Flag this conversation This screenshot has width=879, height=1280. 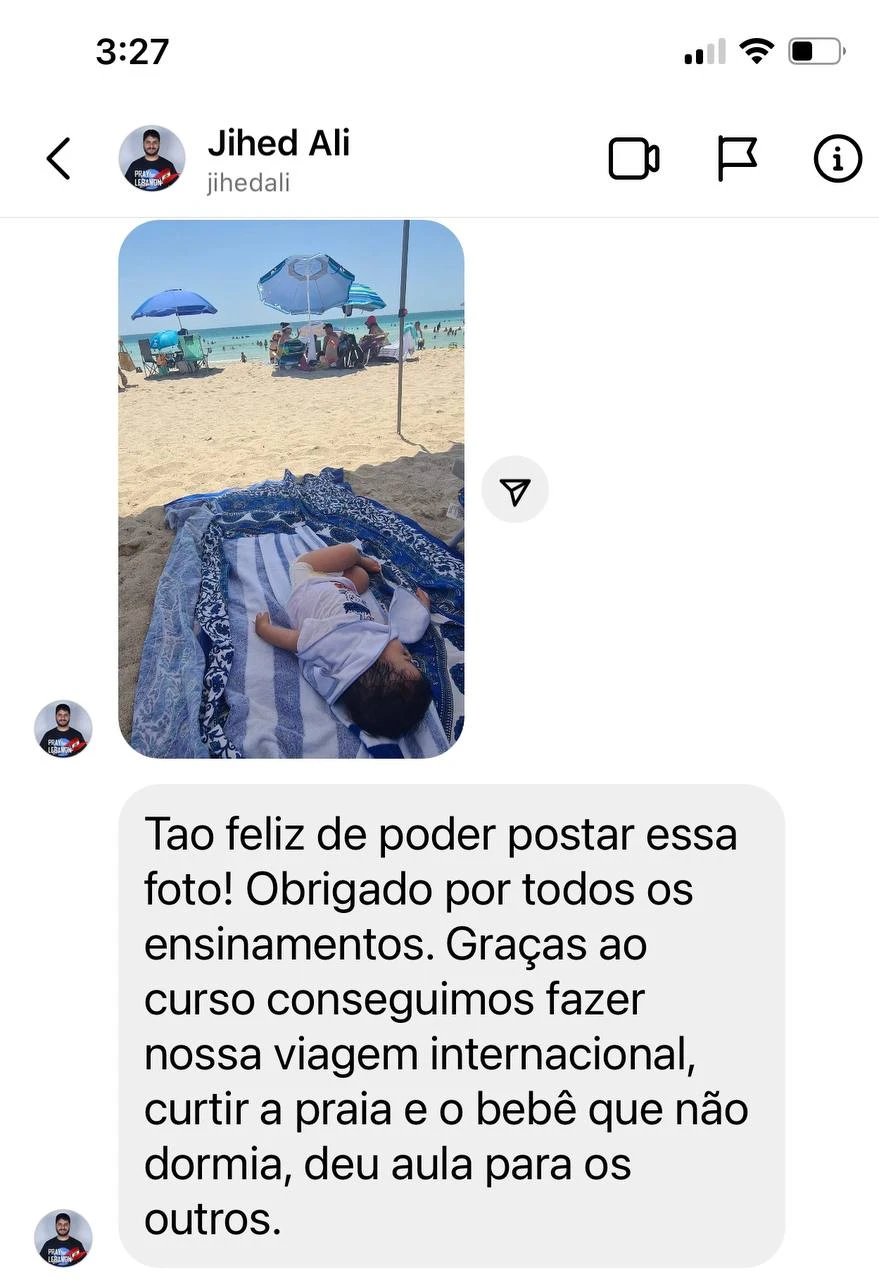tap(737, 159)
